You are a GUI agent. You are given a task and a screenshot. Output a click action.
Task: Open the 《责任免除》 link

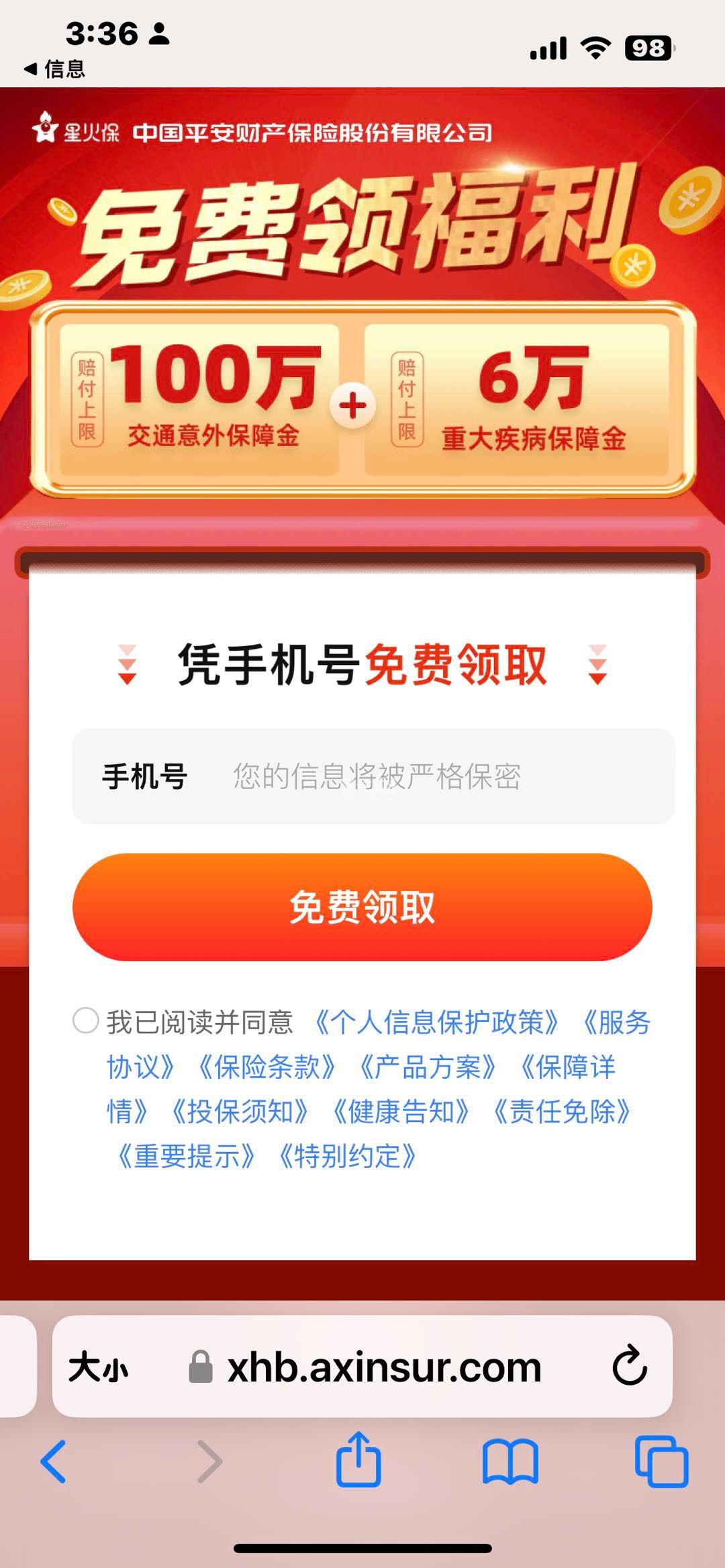pos(562,1112)
